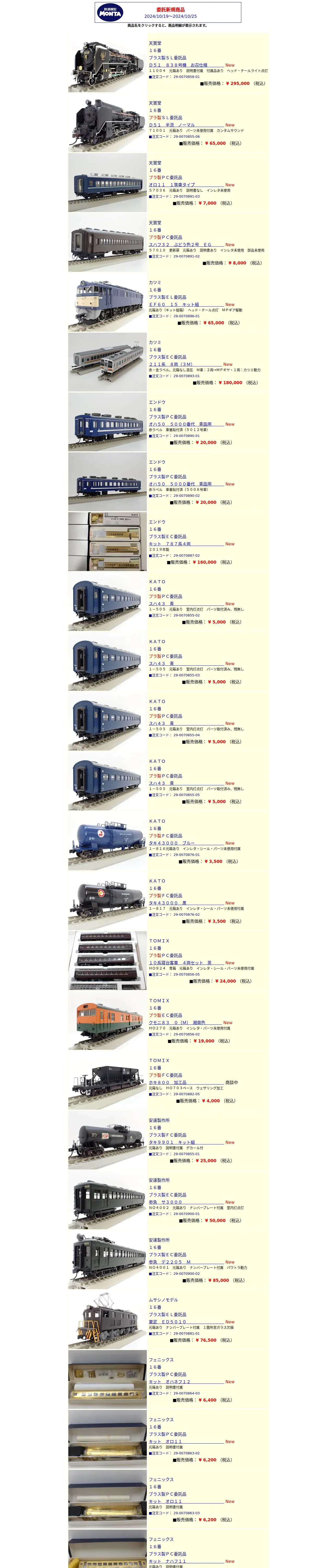
Task: Open the 東武 ED5010 locomotive link
Action: coord(168,1322)
